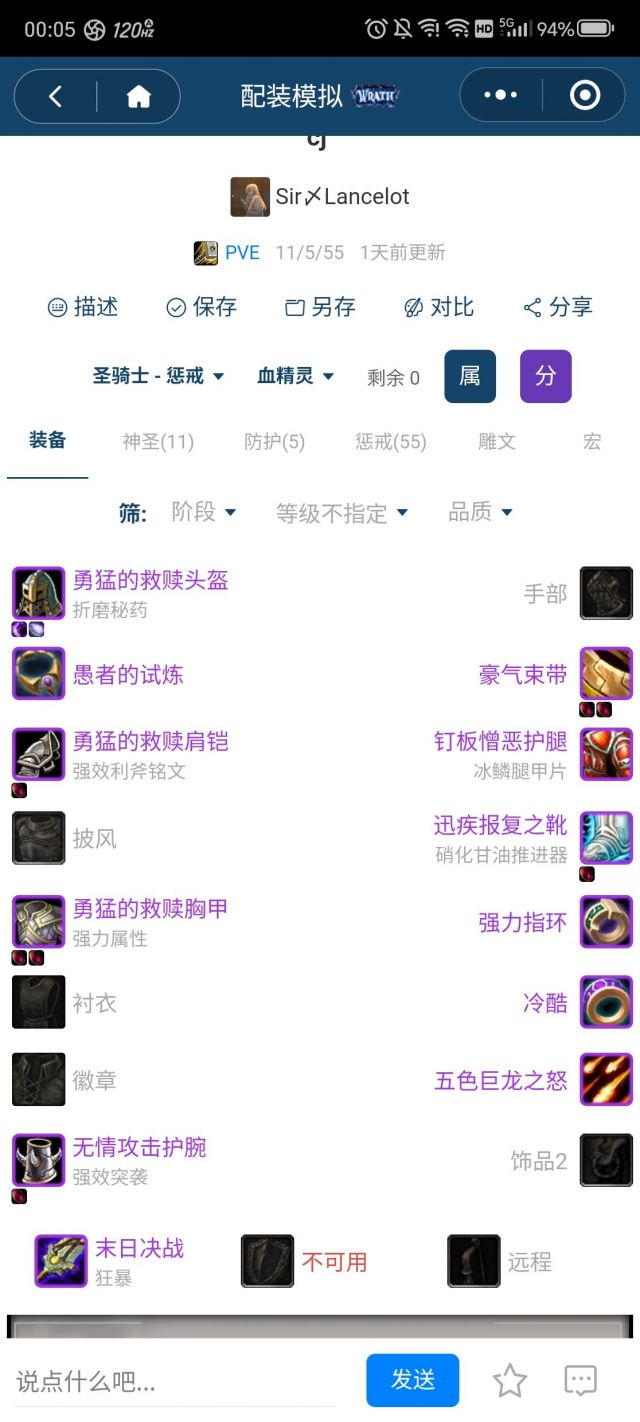Image resolution: width=640 pixels, height=1422 pixels.
Task: Tap the home icon in header
Action: click(138, 96)
